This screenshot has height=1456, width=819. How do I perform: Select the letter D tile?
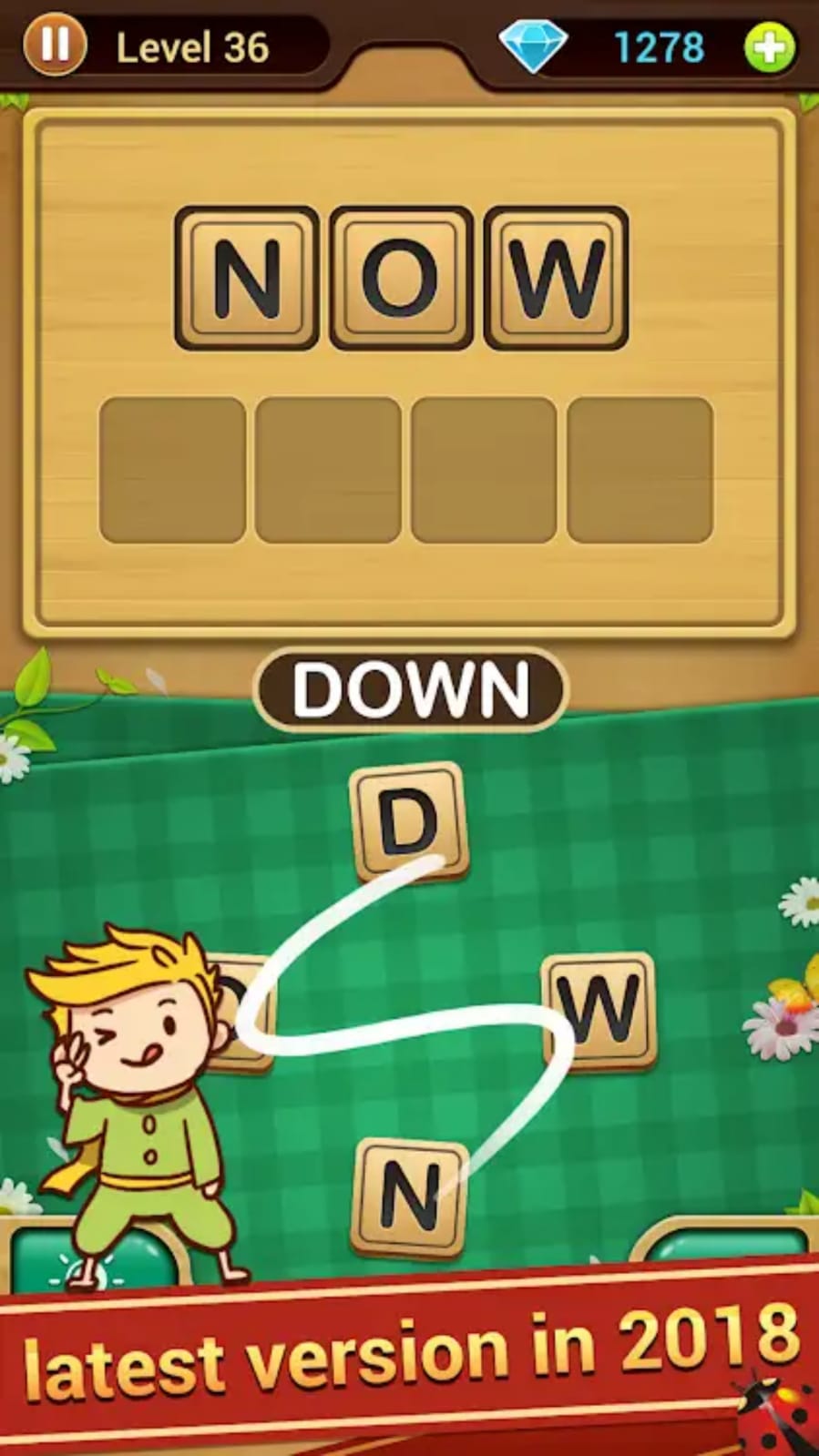coord(409,822)
